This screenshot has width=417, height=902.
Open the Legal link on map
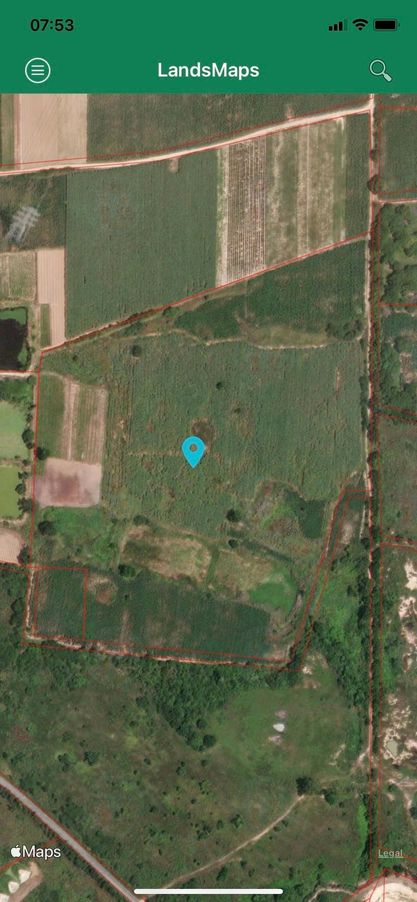(x=390, y=853)
